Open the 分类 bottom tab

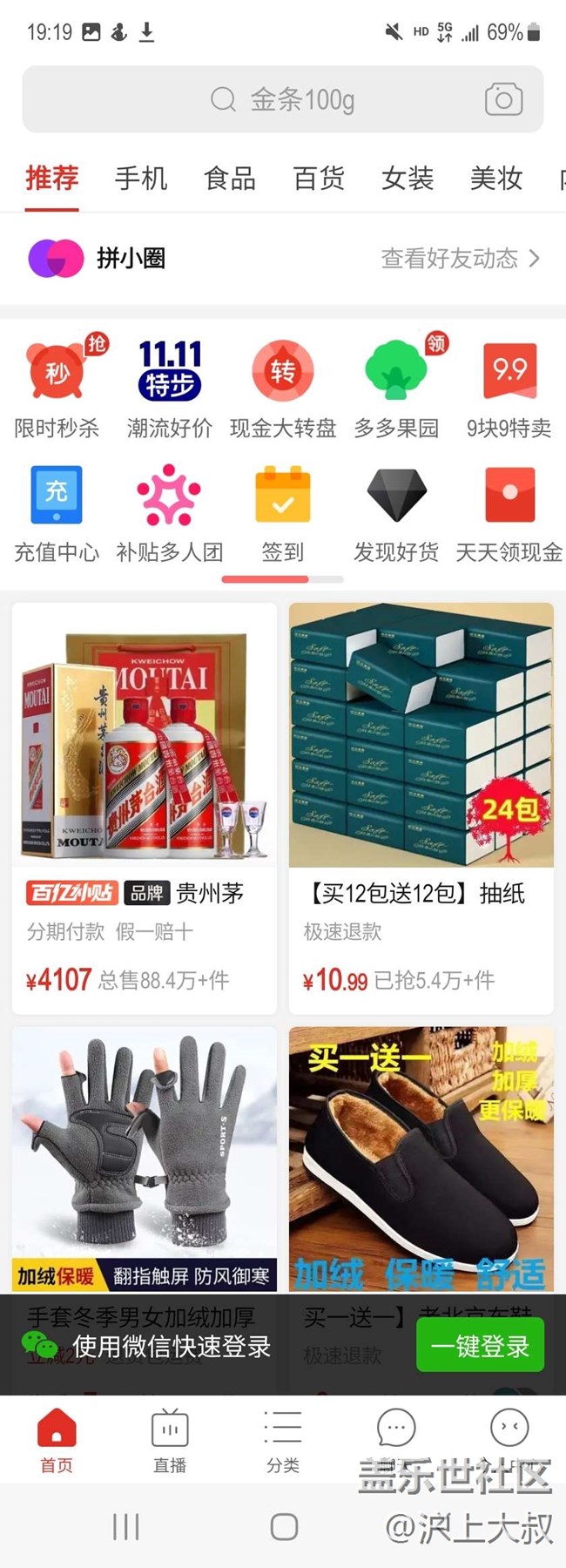click(283, 1441)
